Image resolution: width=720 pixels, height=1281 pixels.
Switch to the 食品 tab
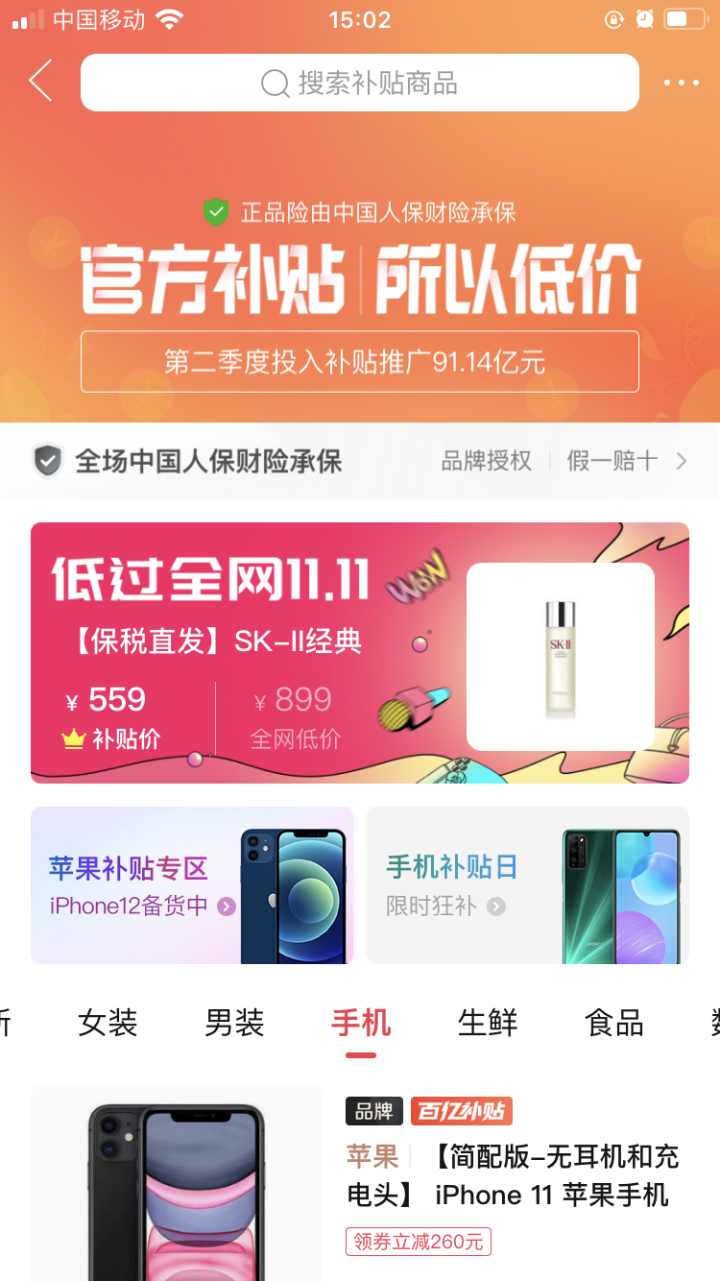point(614,1023)
